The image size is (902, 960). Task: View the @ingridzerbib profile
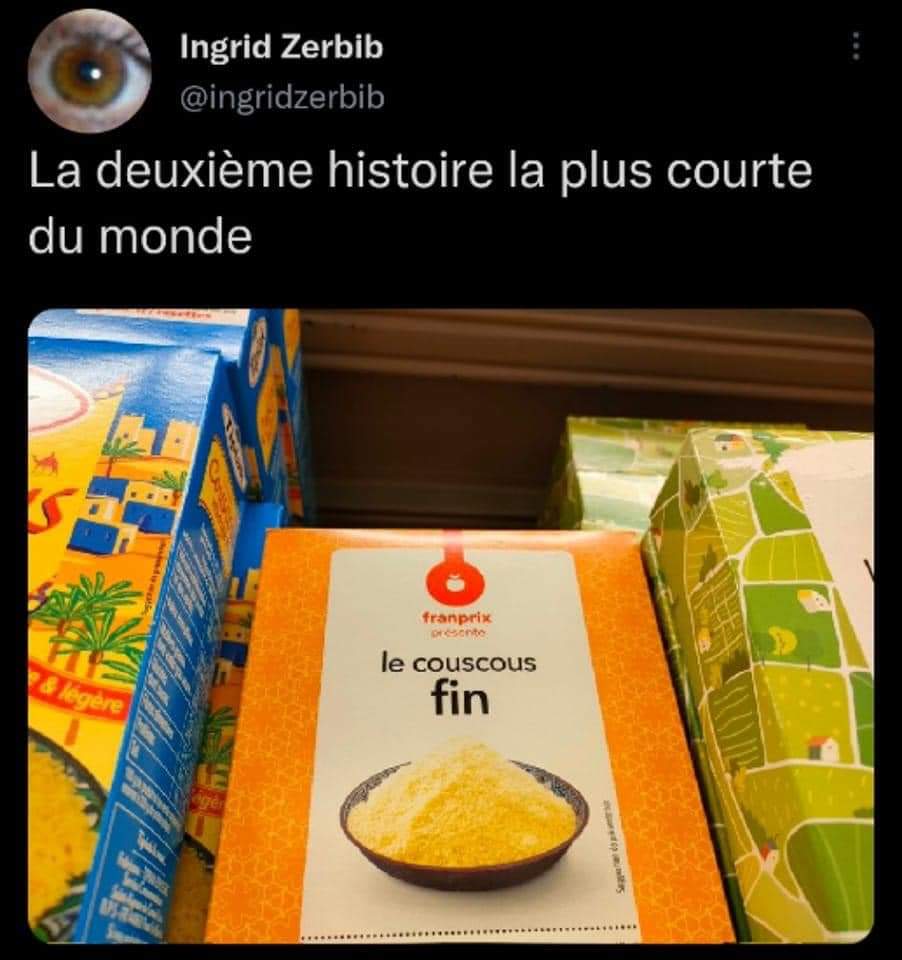281,97
